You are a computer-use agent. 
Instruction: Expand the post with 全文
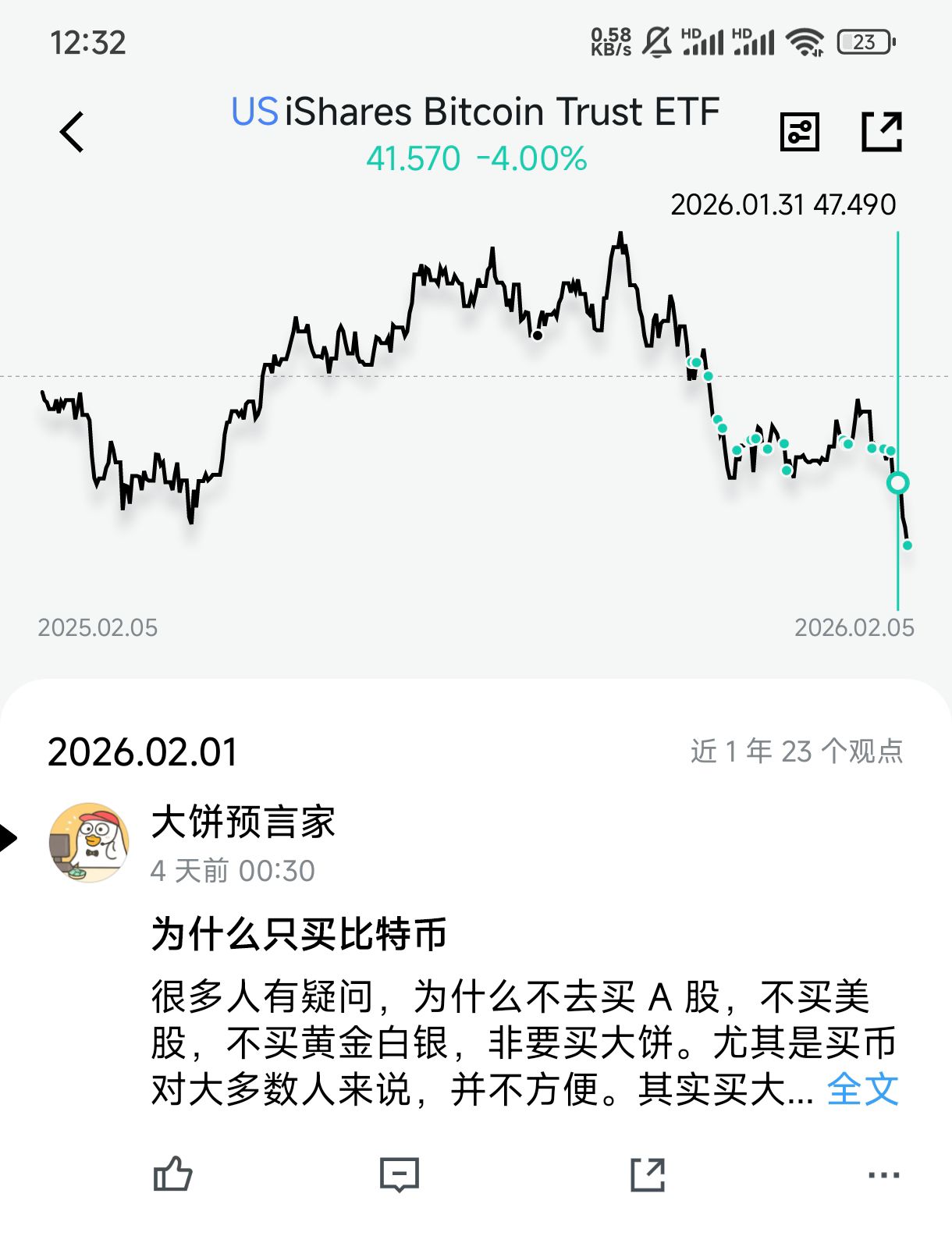tap(862, 1089)
